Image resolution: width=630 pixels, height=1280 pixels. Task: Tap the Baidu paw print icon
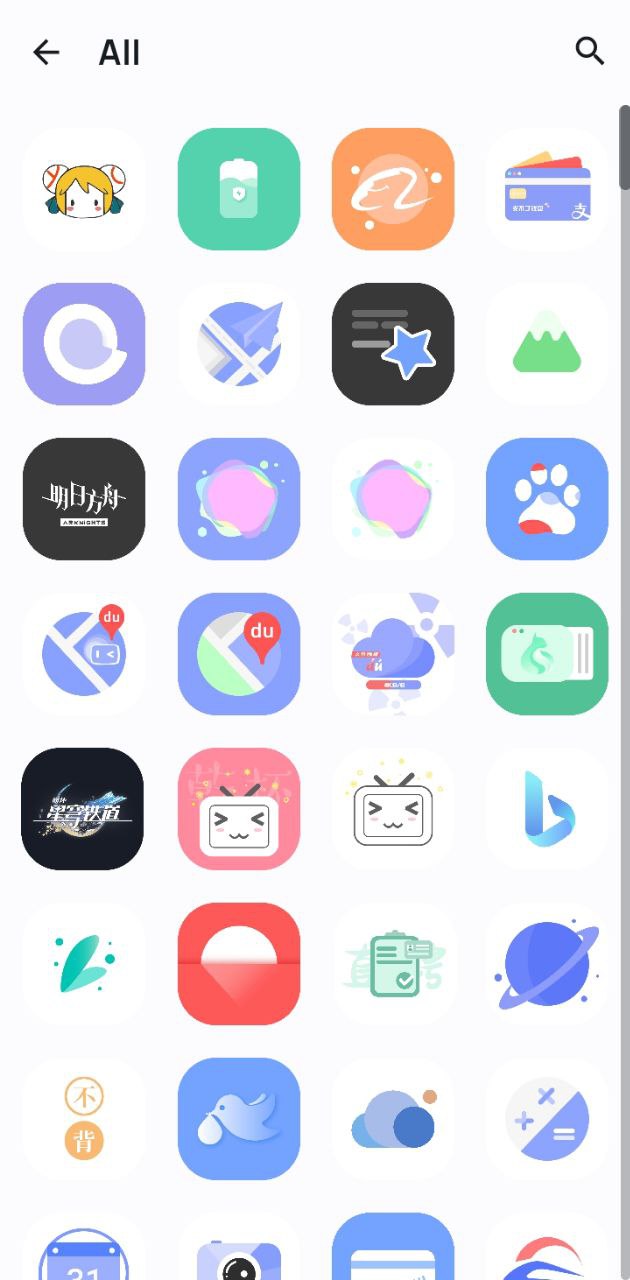tap(547, 499)
